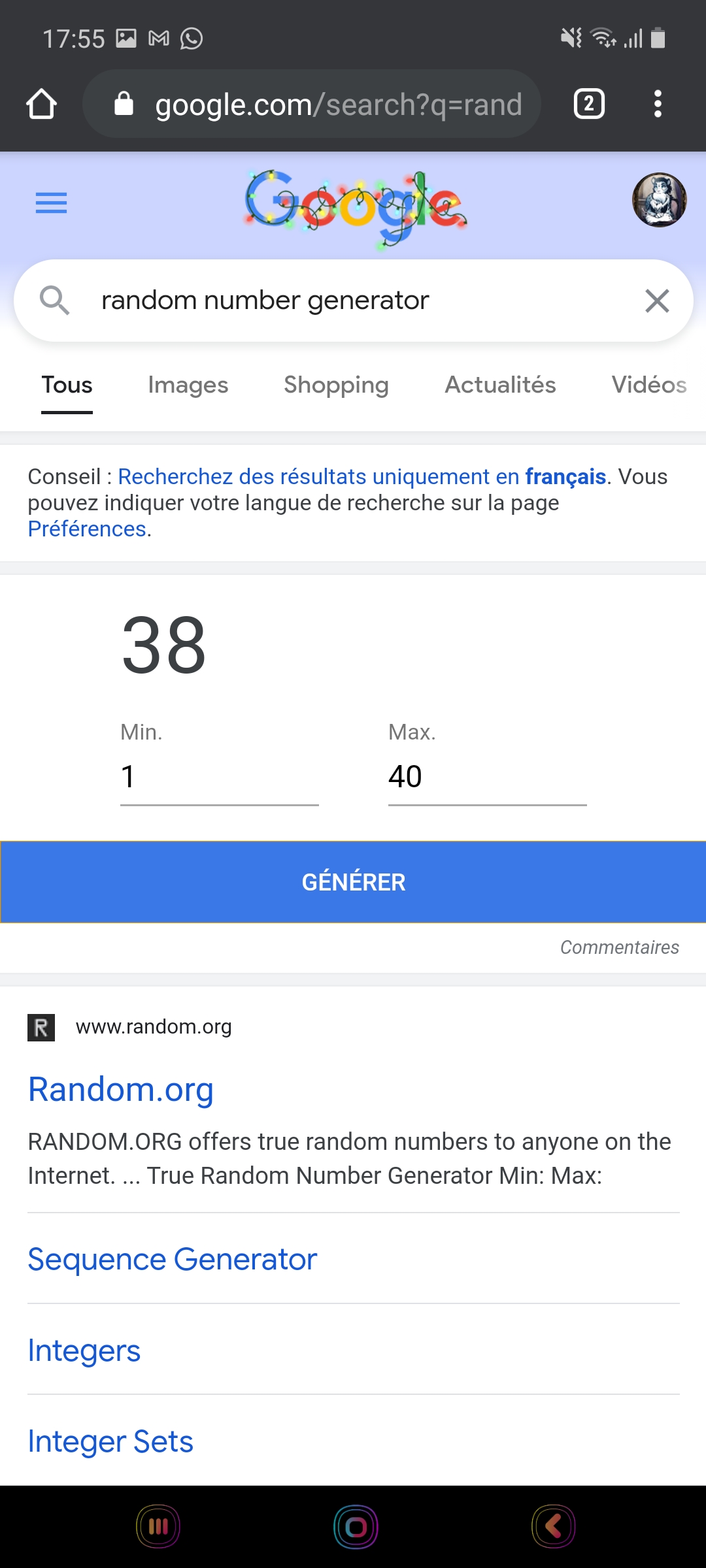
Task: Edit the Min. value field
Action: point(219,777)
